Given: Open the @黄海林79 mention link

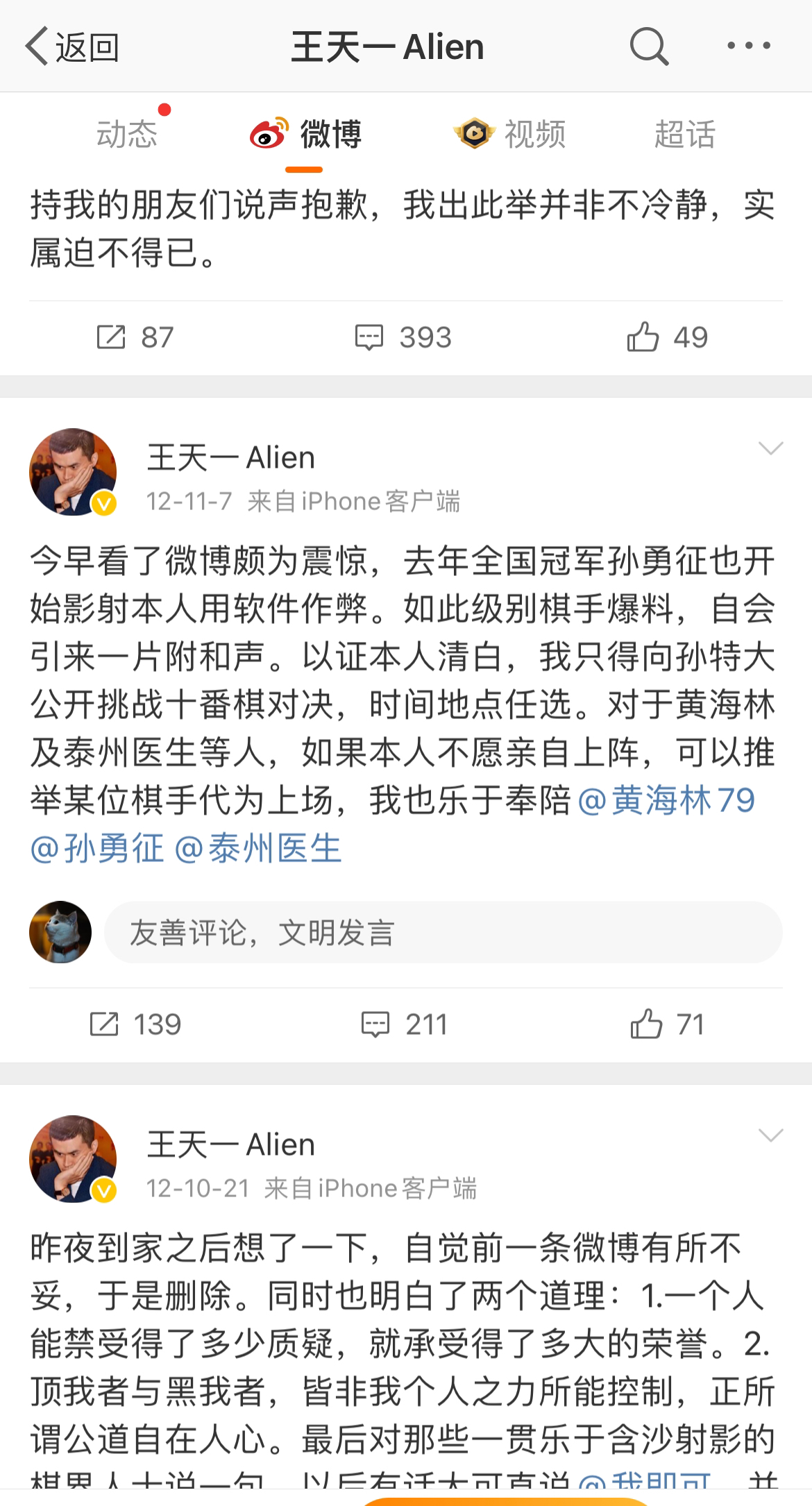Looking at the screenshot, I should coord(666,801).
